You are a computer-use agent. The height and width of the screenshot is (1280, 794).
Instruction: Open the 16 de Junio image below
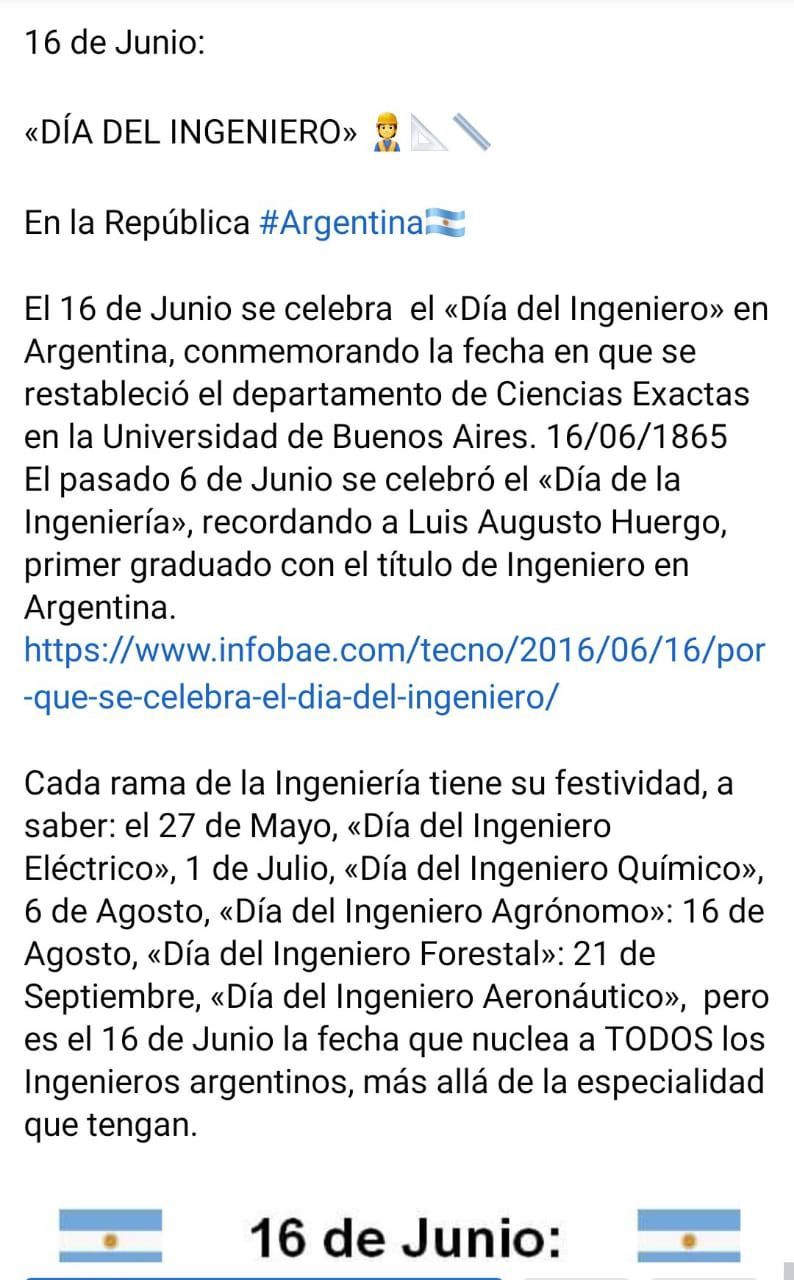[x=400, y=1240]
